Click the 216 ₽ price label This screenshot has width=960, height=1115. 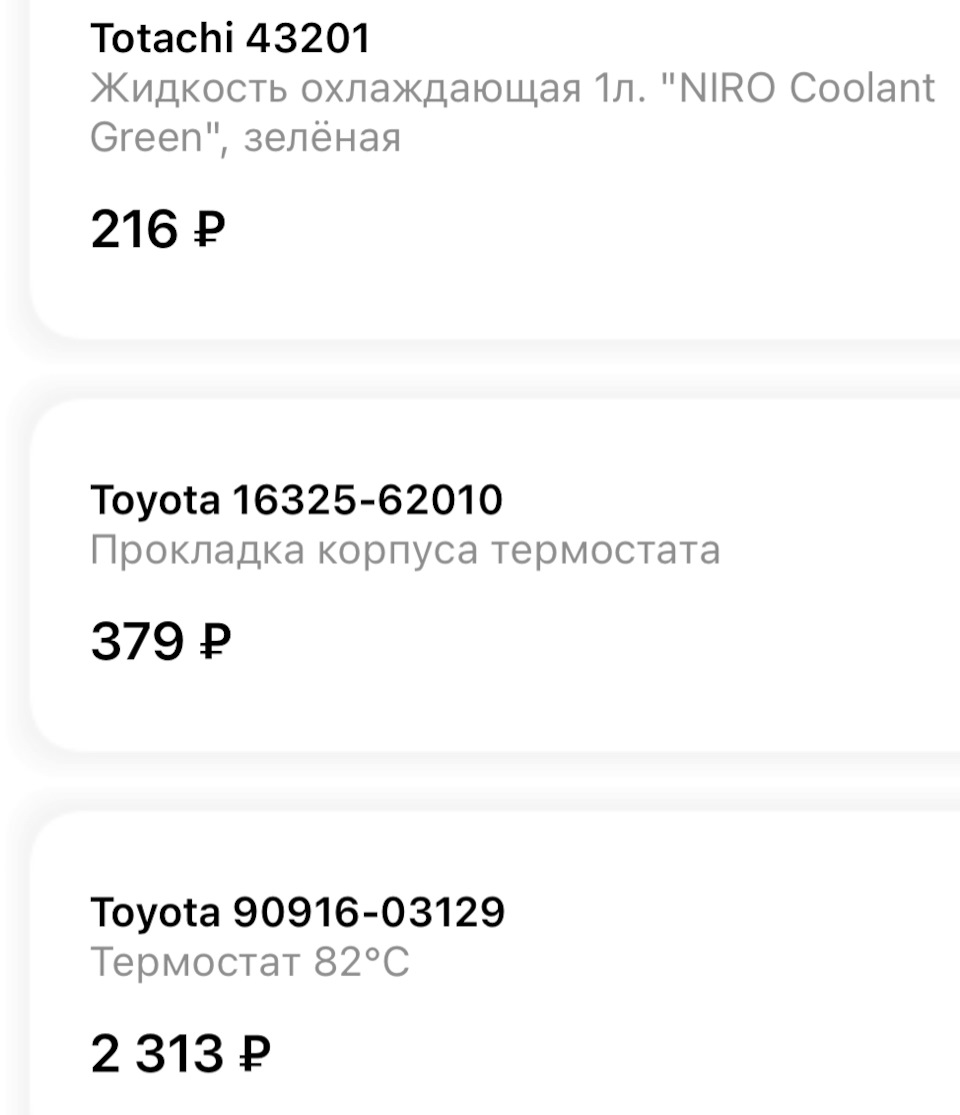click(158, 229)
